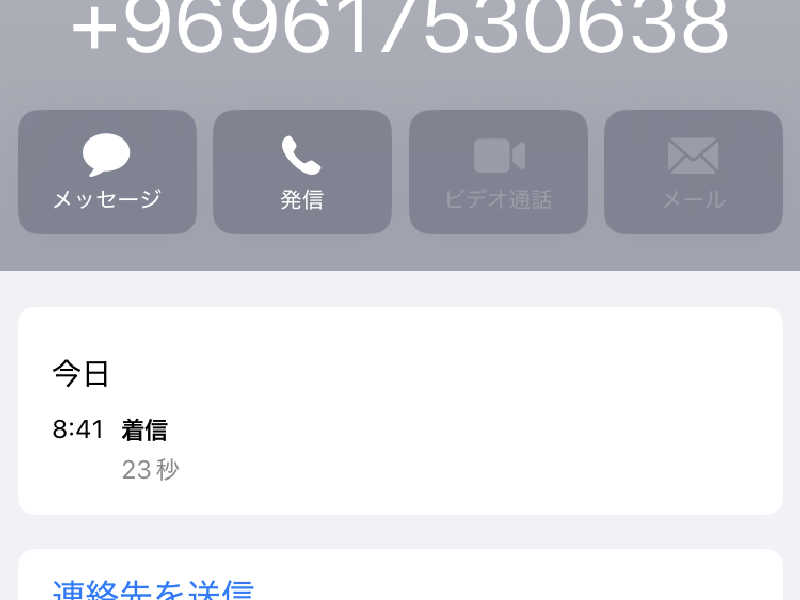Tap the メッセージ button
This screenshot has width=800, height=600.
click(x=107, y=172)
